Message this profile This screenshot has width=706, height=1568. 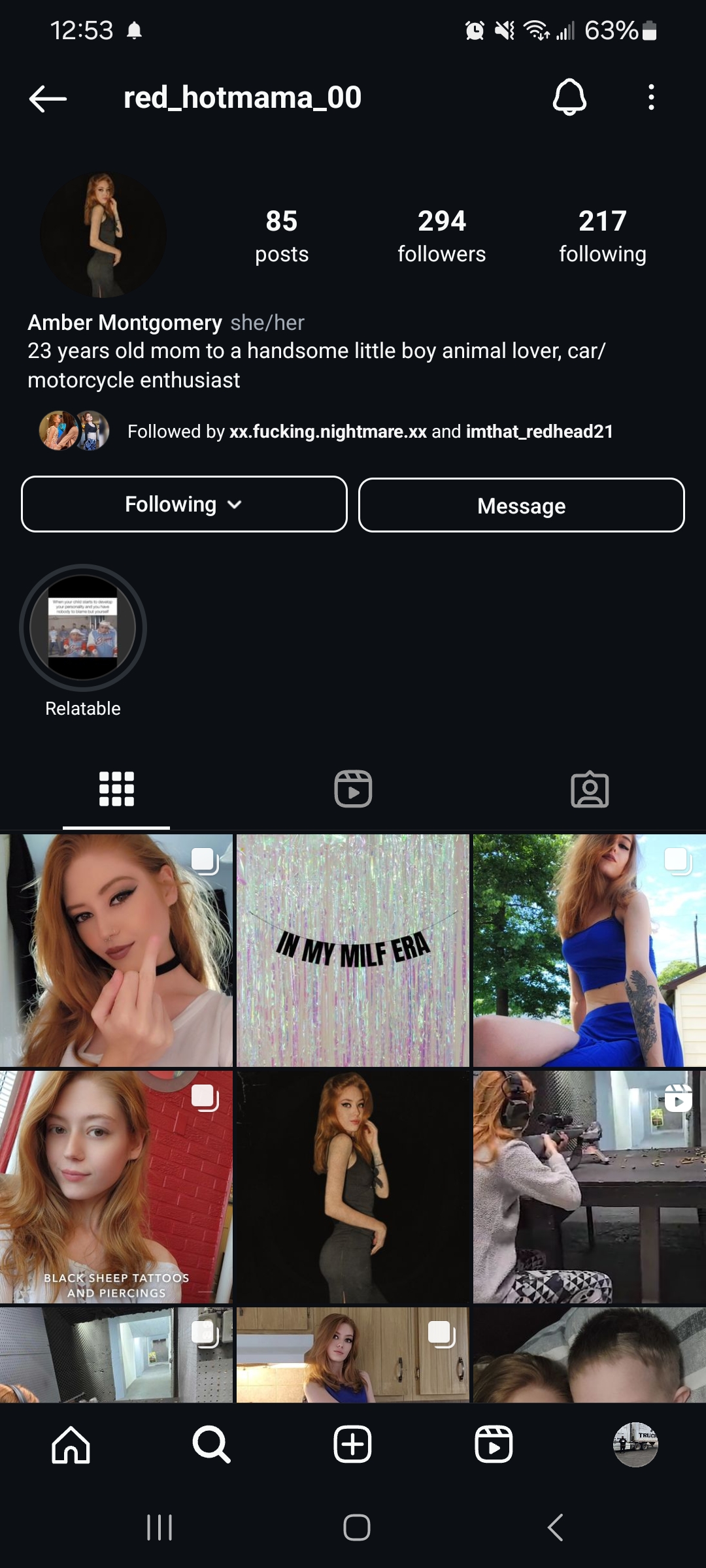tap(521, 506)
